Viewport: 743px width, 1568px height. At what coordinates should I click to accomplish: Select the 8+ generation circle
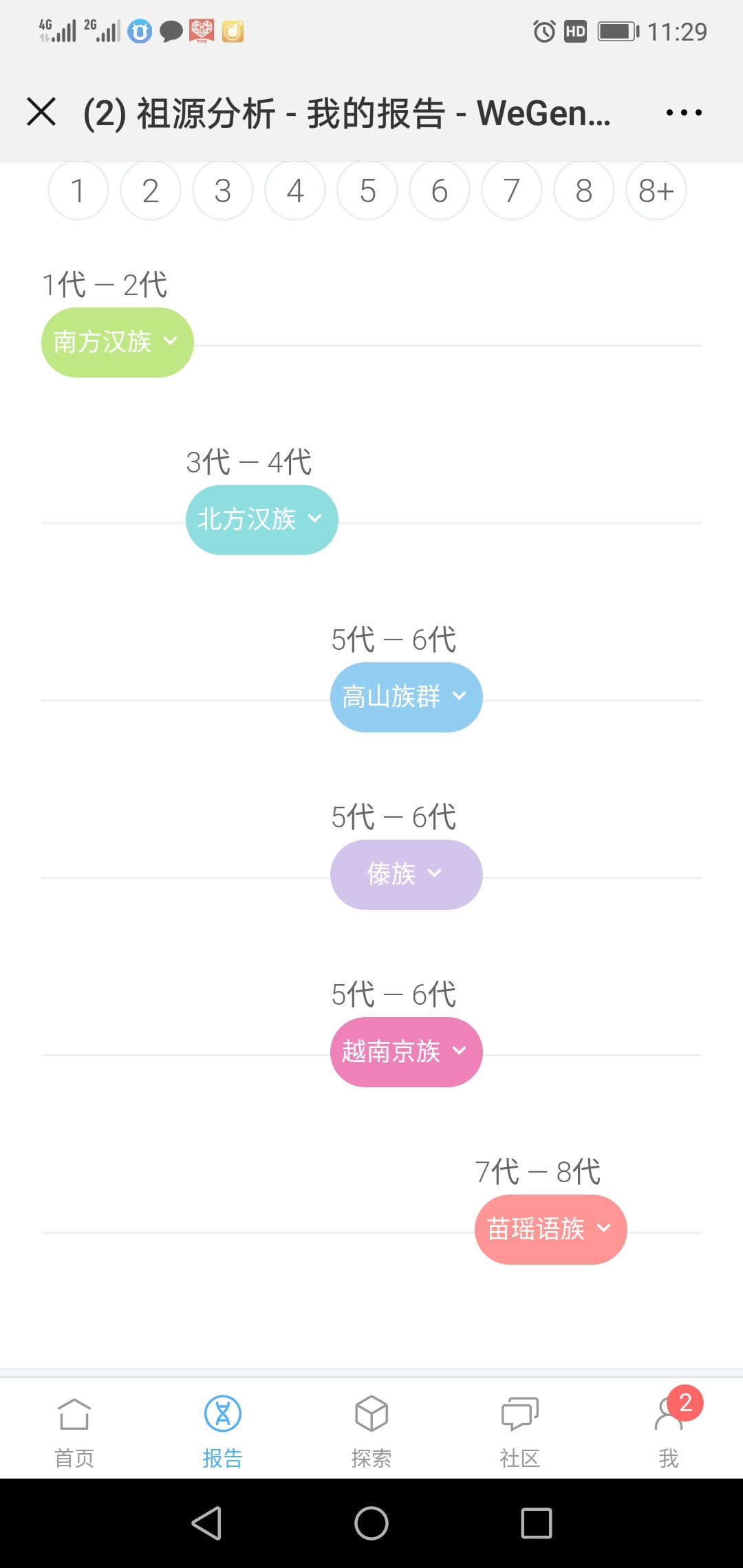[656, 190]
